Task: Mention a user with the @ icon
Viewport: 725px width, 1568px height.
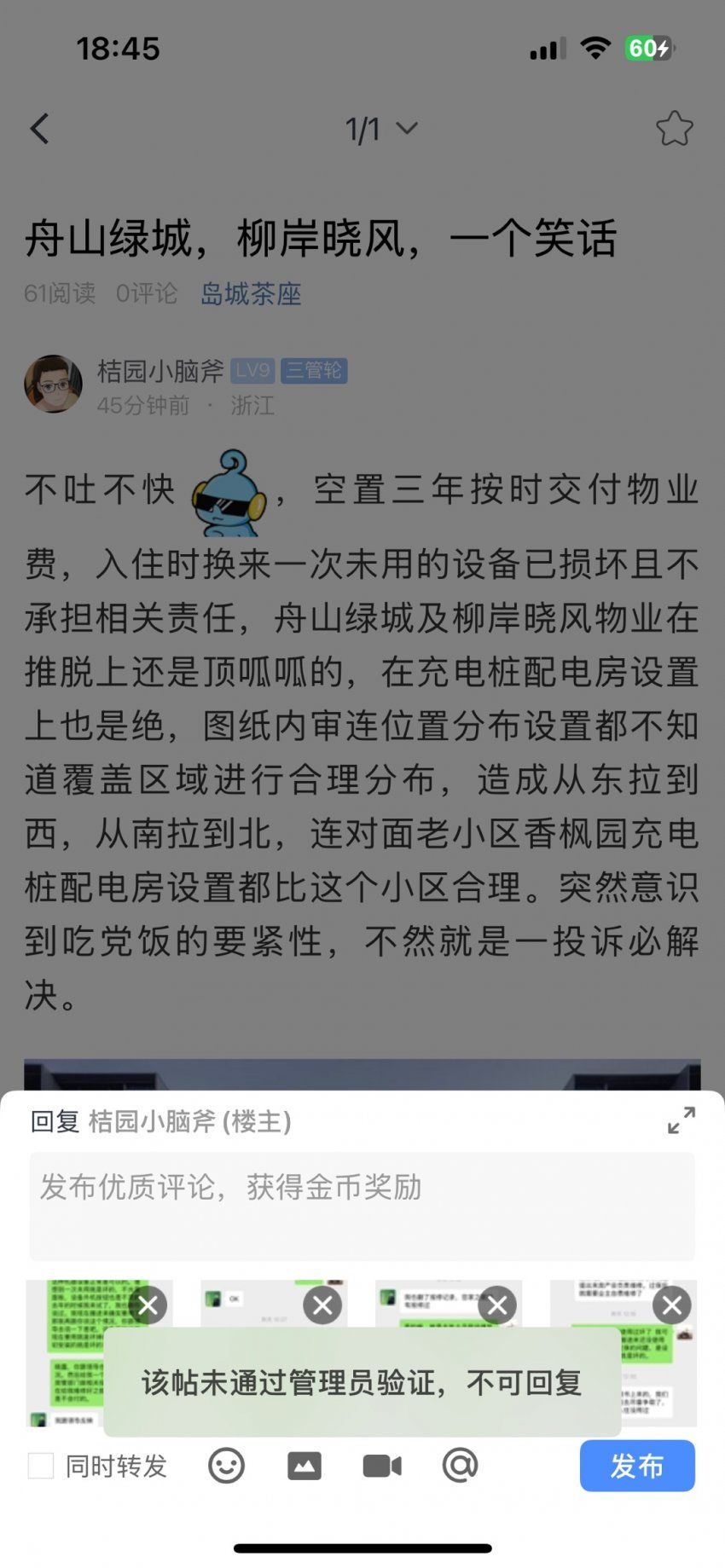Action: click(x=460, y=1466)
